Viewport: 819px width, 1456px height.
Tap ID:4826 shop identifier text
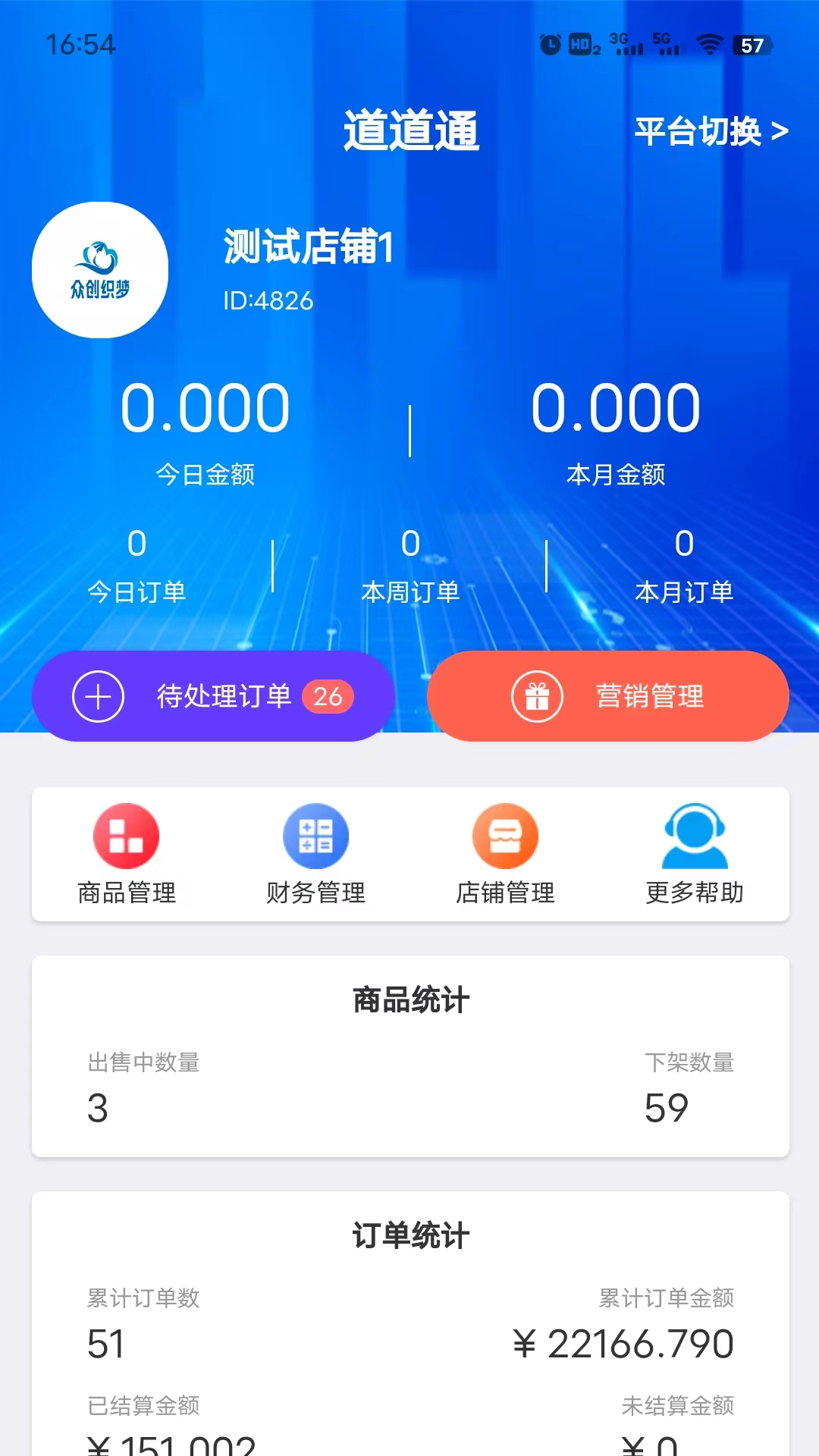click(265, 301)
